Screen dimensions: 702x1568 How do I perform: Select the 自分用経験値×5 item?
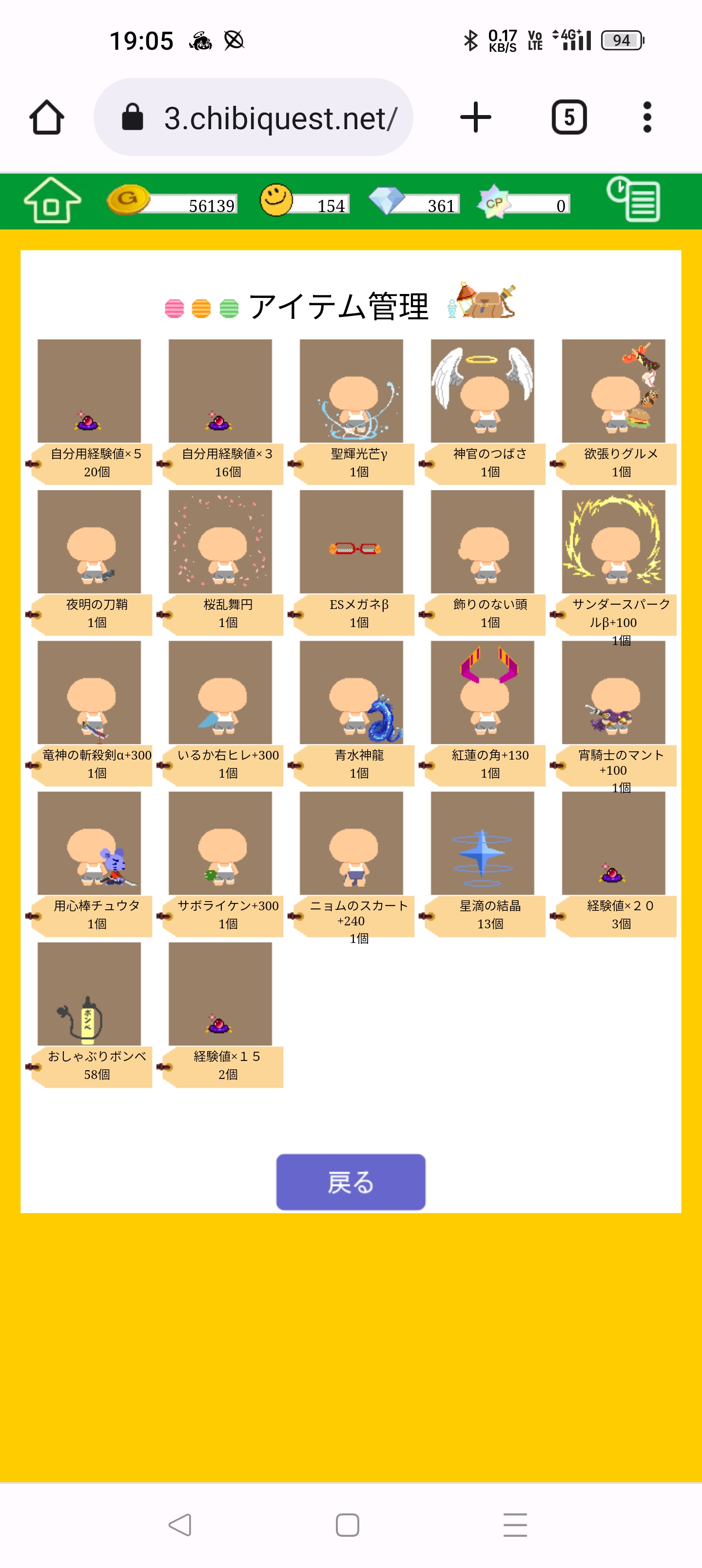tap(90, 392)
